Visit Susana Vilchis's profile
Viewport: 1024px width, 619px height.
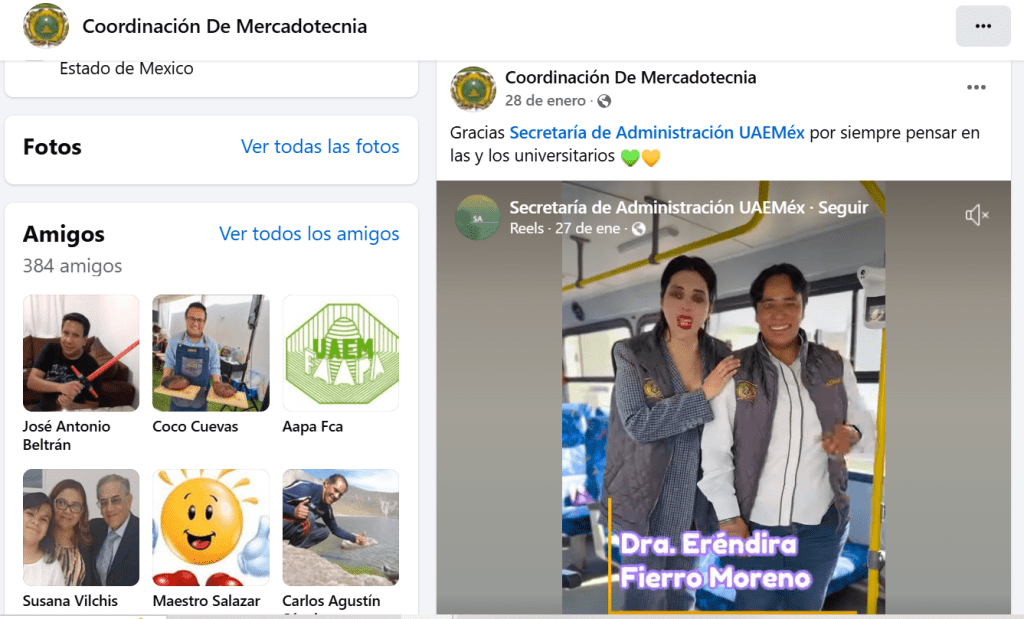coord(81,527)
